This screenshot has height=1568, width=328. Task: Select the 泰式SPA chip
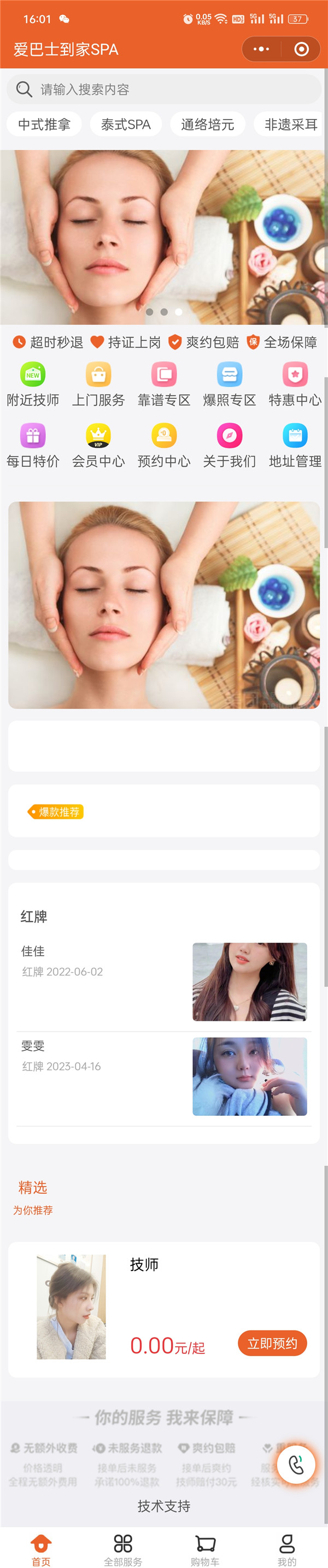[x=126, y=125]
